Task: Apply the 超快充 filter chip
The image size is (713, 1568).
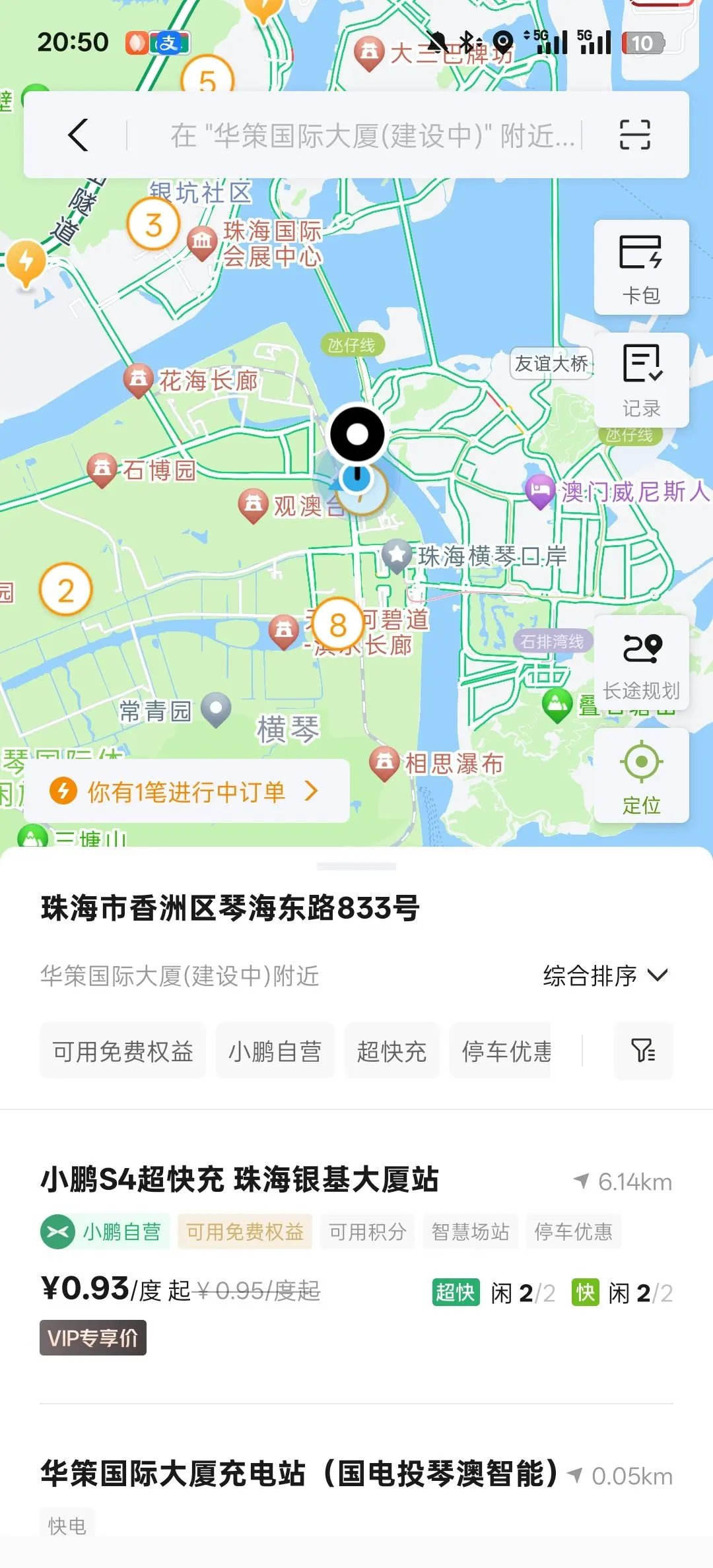Action: pyautogui.click(x=391, y=1051)
